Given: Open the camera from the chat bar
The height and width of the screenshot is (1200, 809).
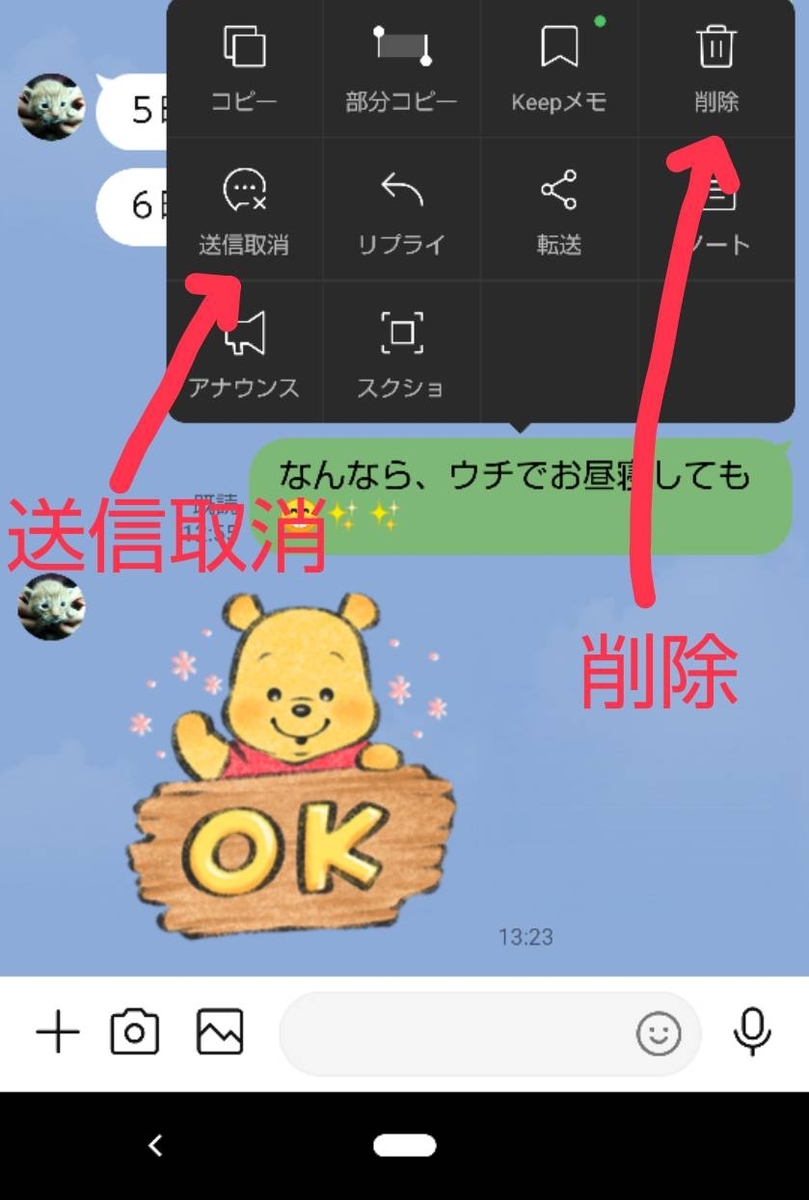Looking at the screenshot, I should 135,1032.
